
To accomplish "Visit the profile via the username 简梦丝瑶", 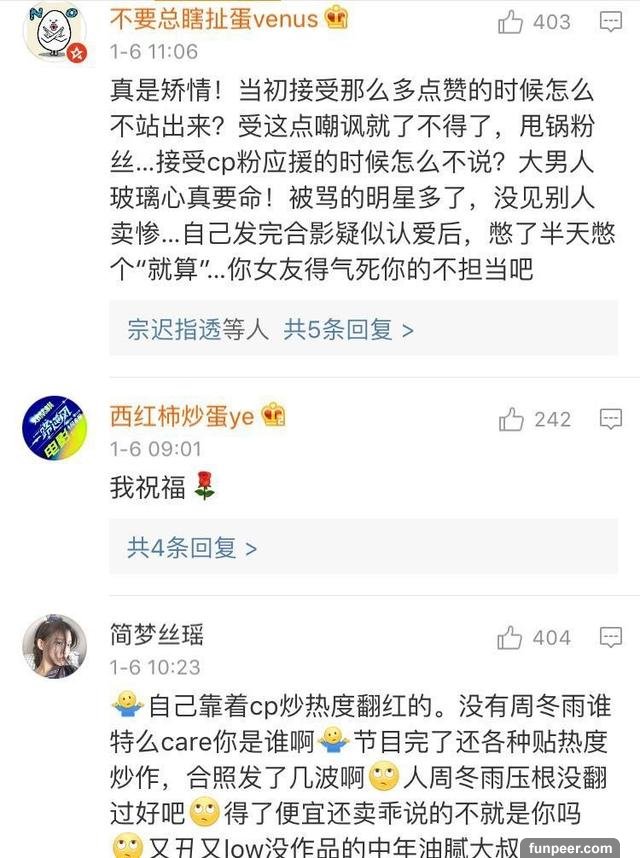I will click(157, 634).
